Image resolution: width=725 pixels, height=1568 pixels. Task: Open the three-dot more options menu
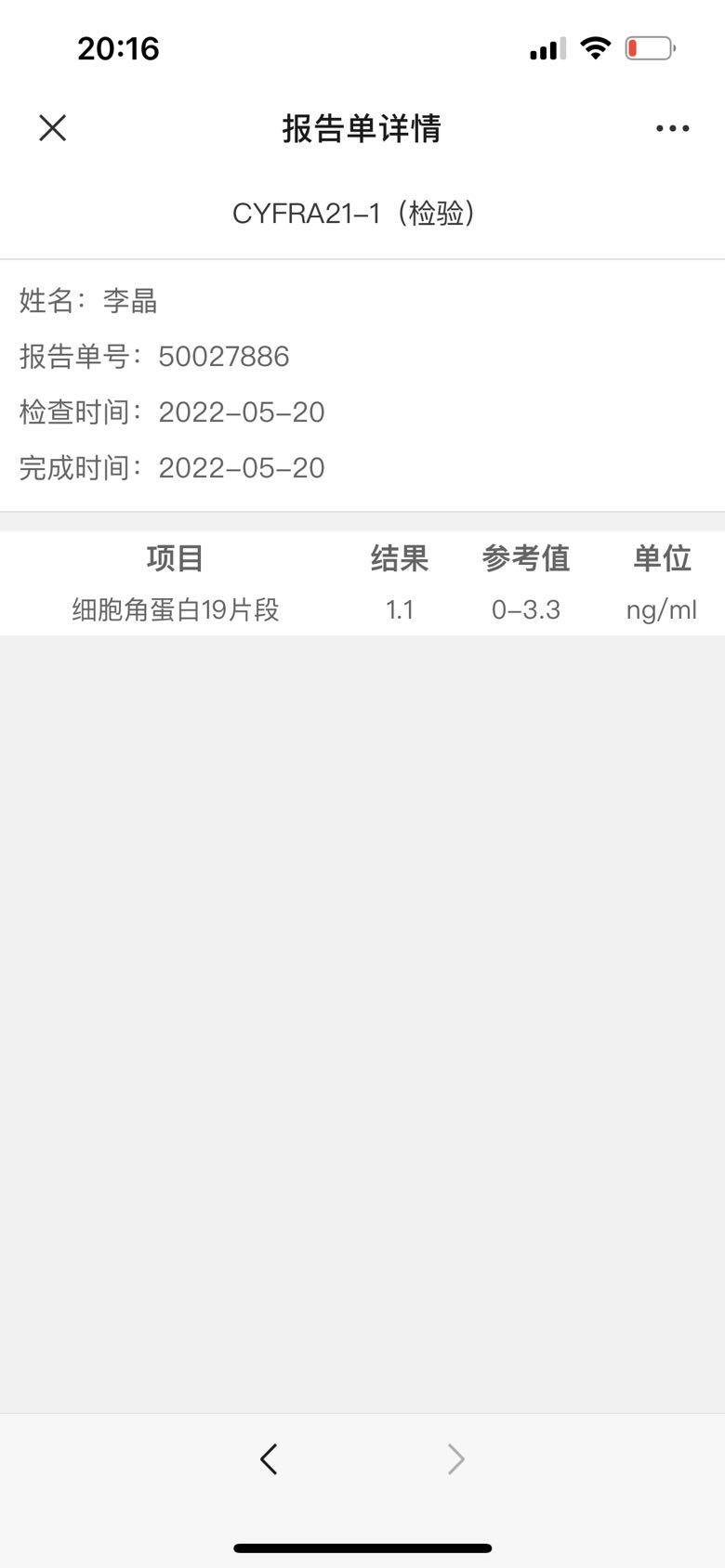672,128
